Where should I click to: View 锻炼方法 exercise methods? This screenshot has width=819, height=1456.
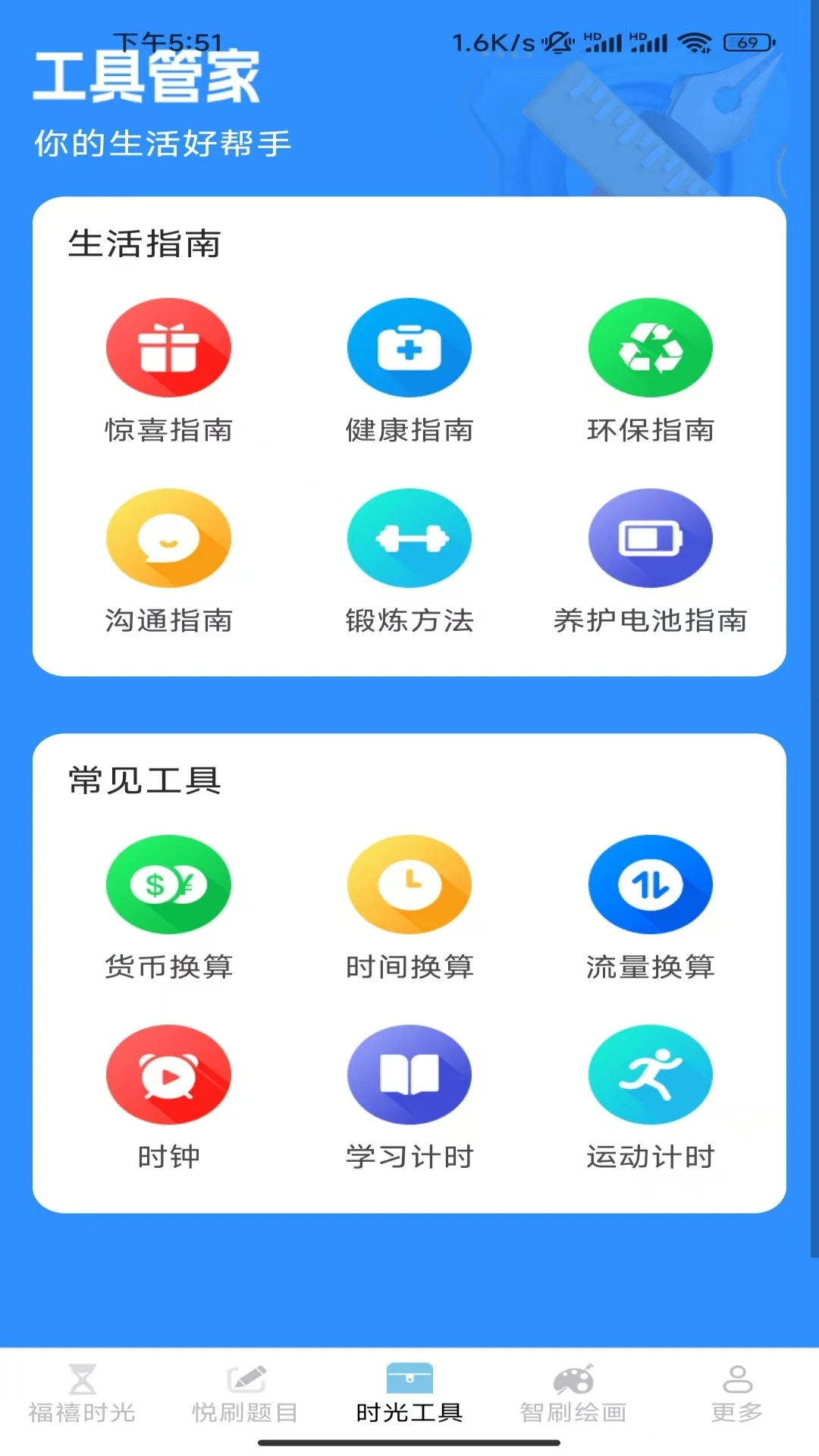pos(409,538)
